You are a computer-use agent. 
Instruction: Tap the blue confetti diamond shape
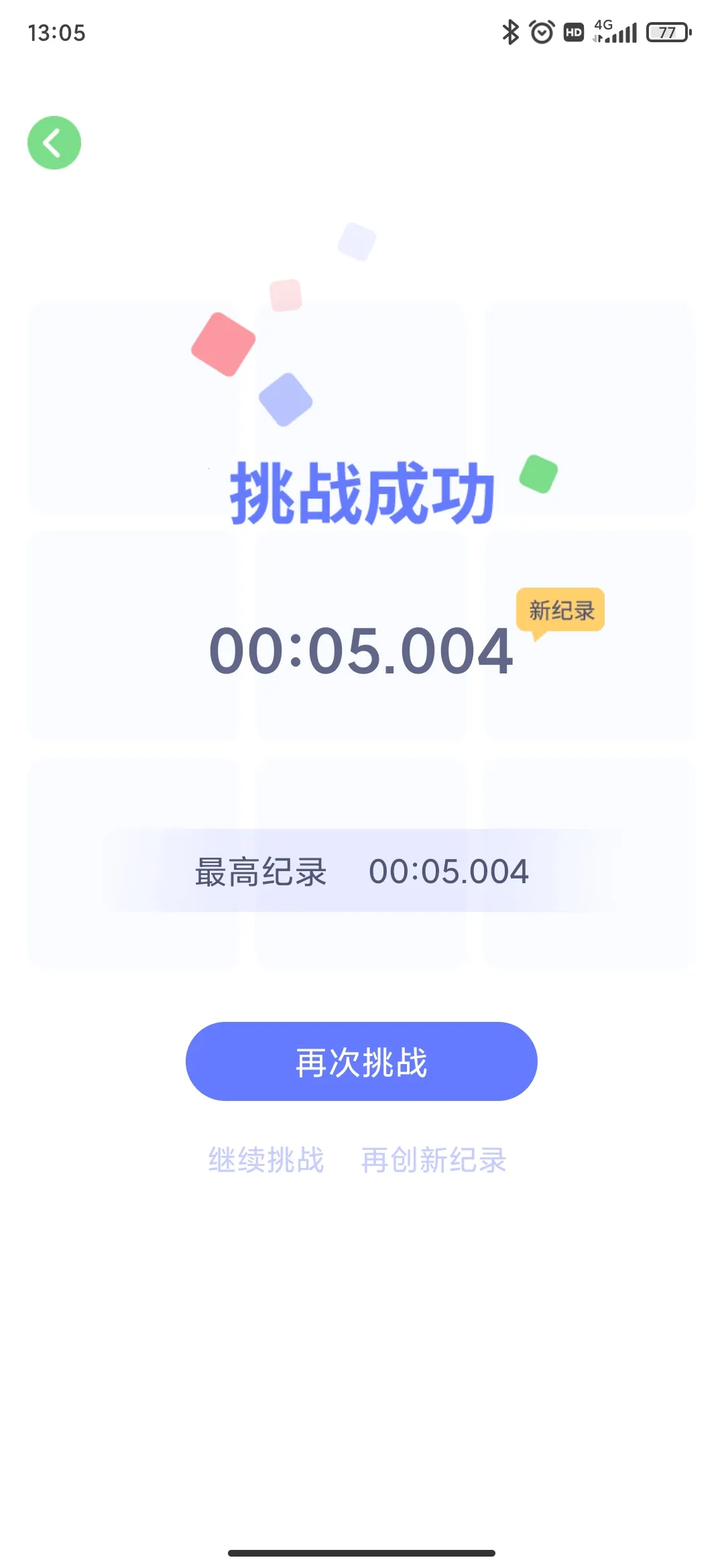(x=285, y=401)
